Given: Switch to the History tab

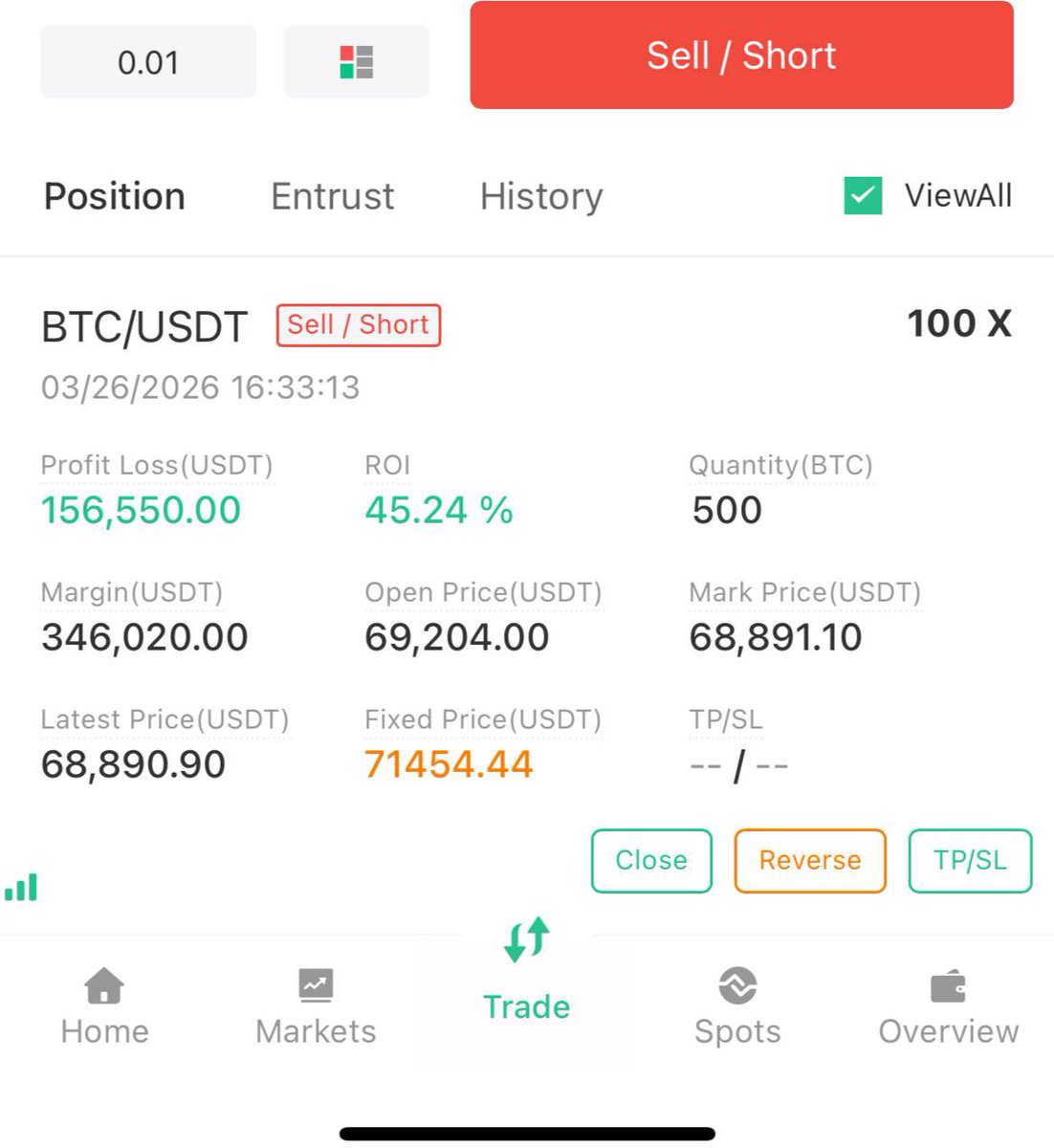Looking at the screenshot, I should 541,196.
